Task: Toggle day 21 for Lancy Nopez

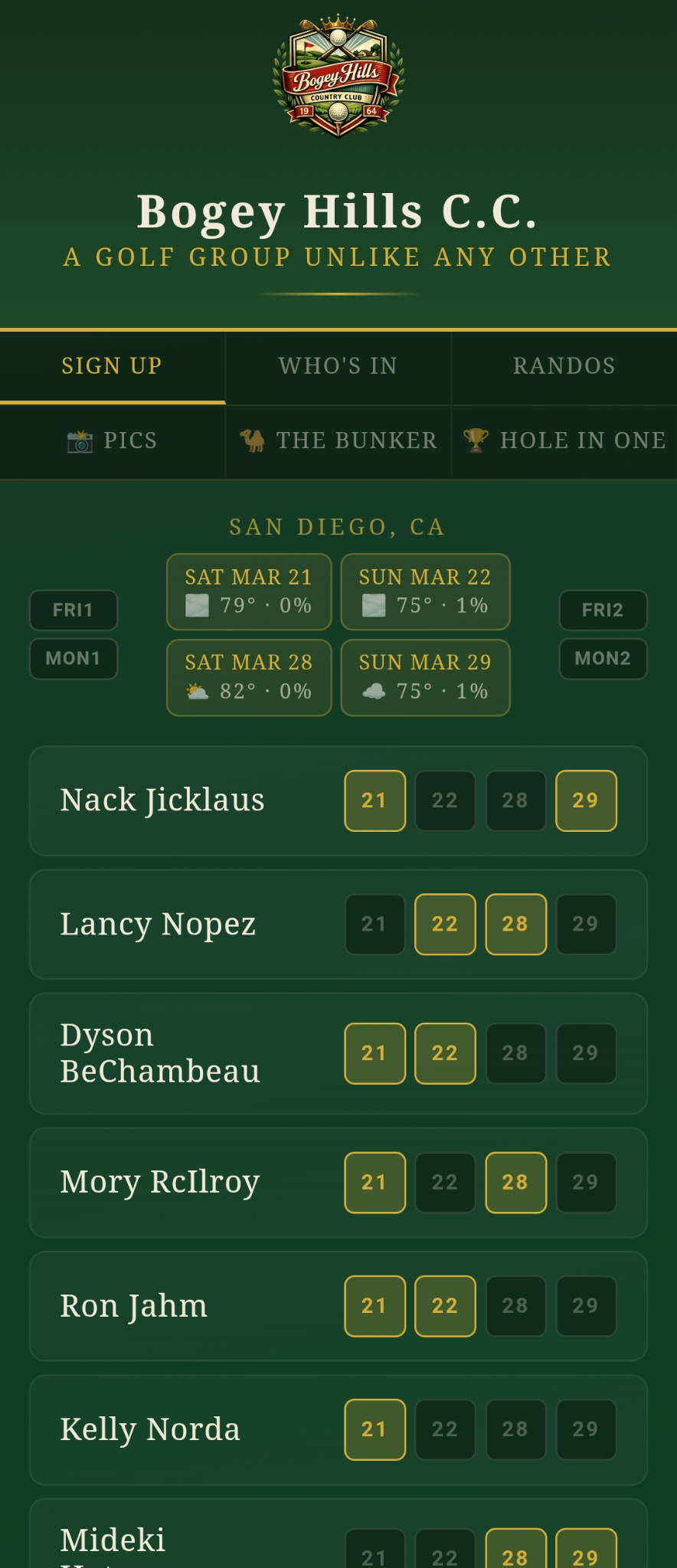Action: coord(374,924)
